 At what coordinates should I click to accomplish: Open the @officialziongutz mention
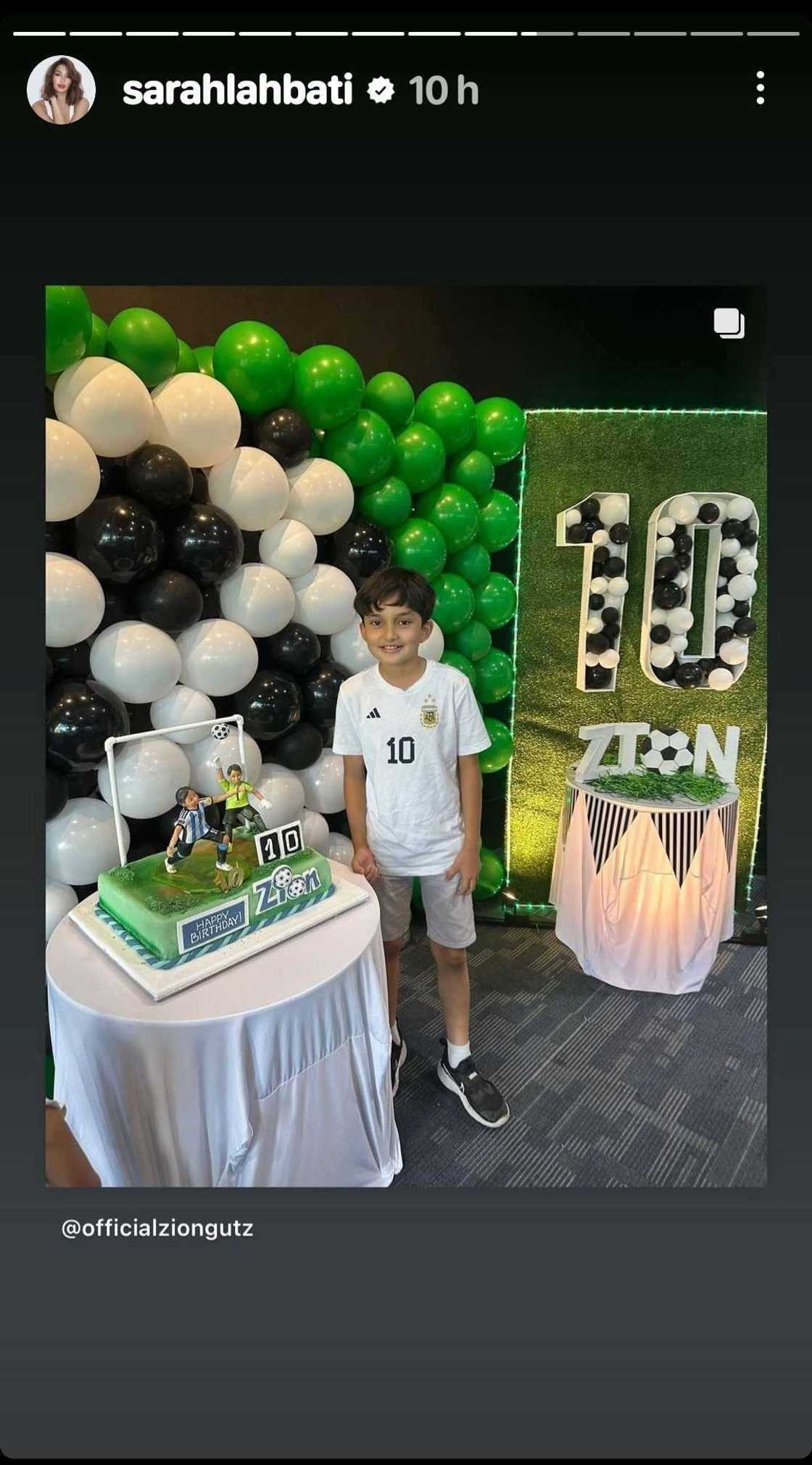pyautogui.click(x=157, y=1229)
